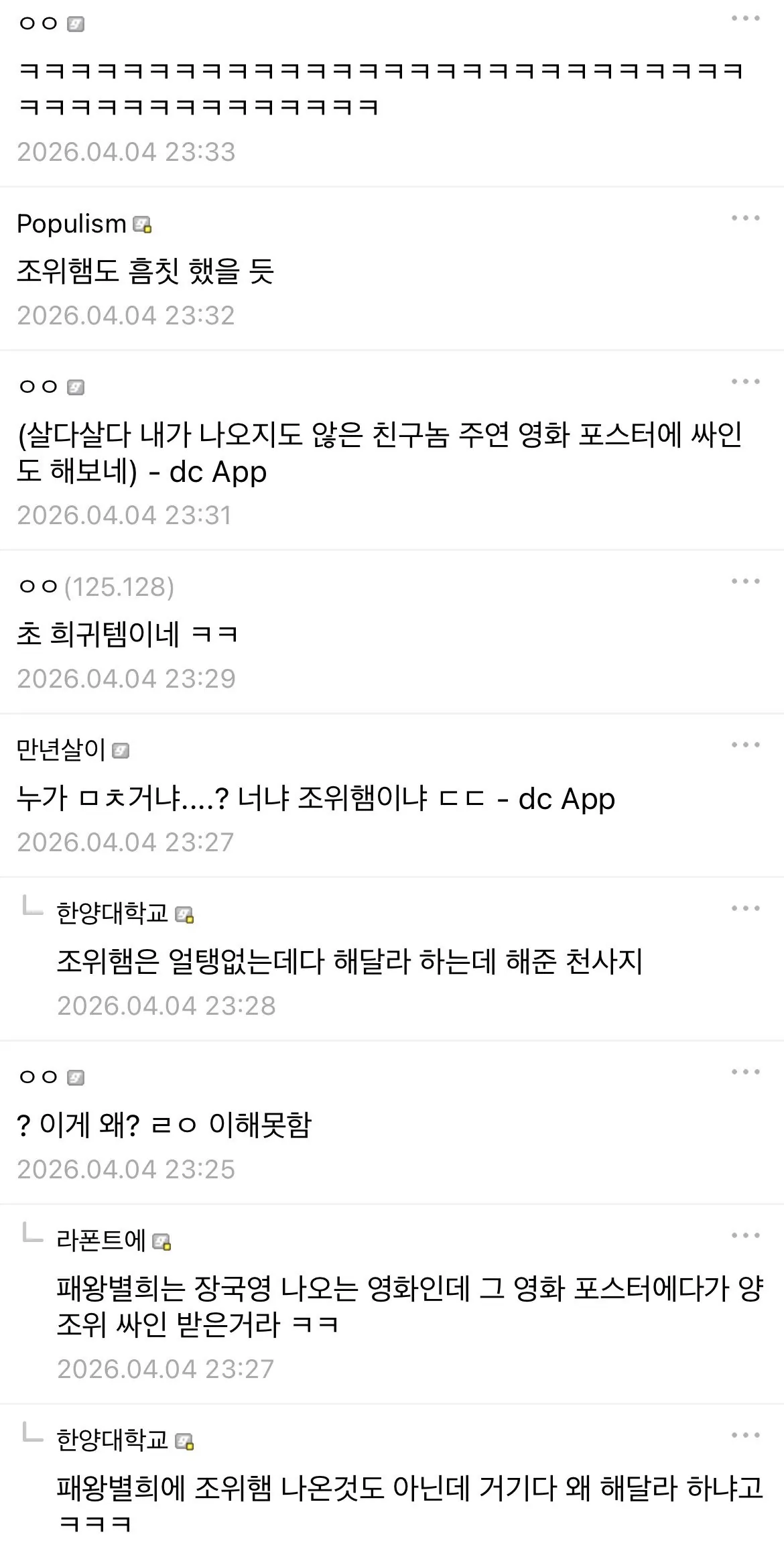This screenshot has width=784, height=1553.
Task: Open the more menu on the 23:31 dc App comment
Action: click(745, 382)
